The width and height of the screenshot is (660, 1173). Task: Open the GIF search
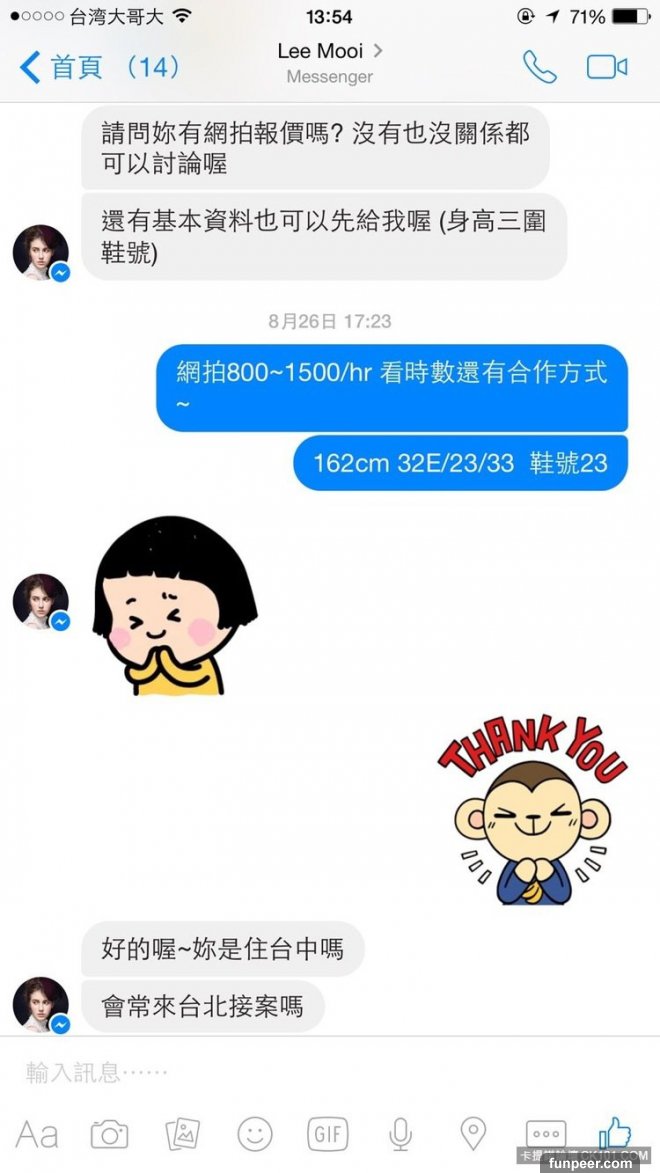point(328,1134)
